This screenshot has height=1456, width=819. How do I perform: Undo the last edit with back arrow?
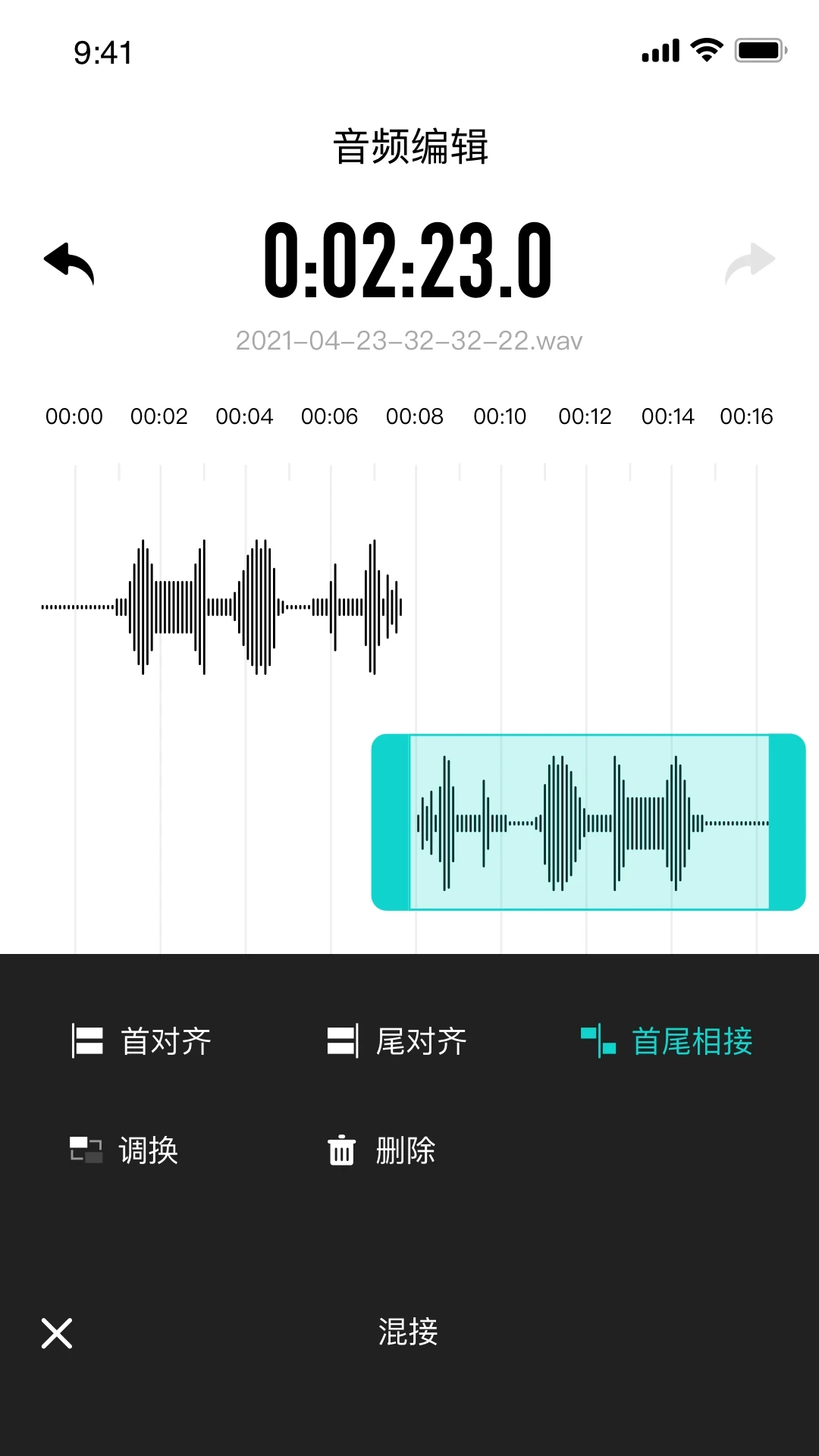[x=69, y=263]
